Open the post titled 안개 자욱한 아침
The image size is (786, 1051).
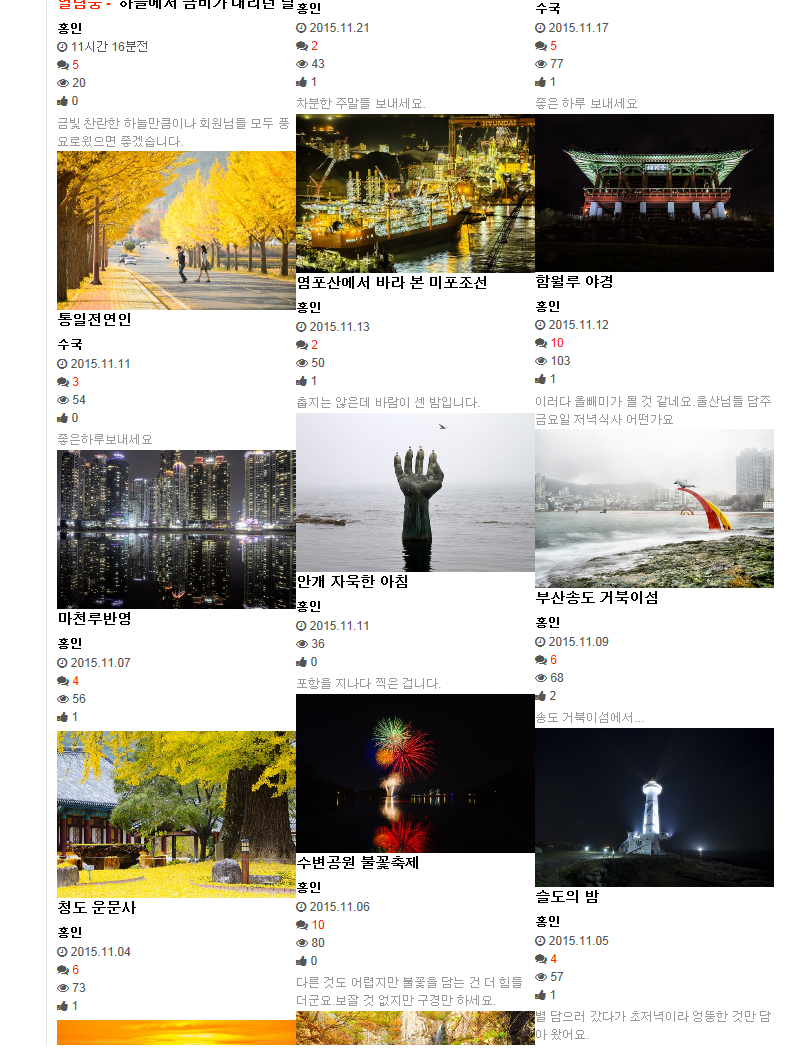point(352,582)
